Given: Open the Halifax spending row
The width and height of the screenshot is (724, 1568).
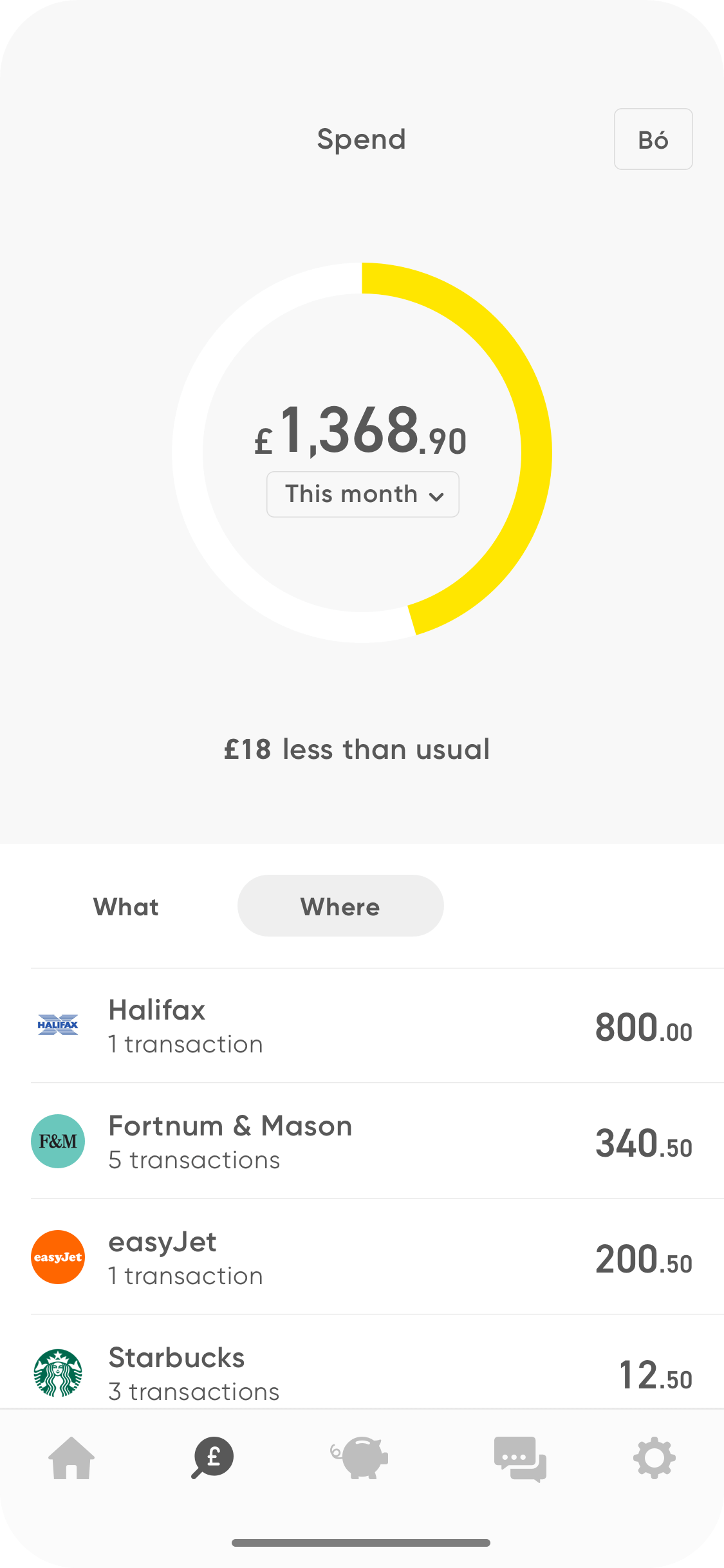Looking at the screenshot, I should (x=377, y=1025).
